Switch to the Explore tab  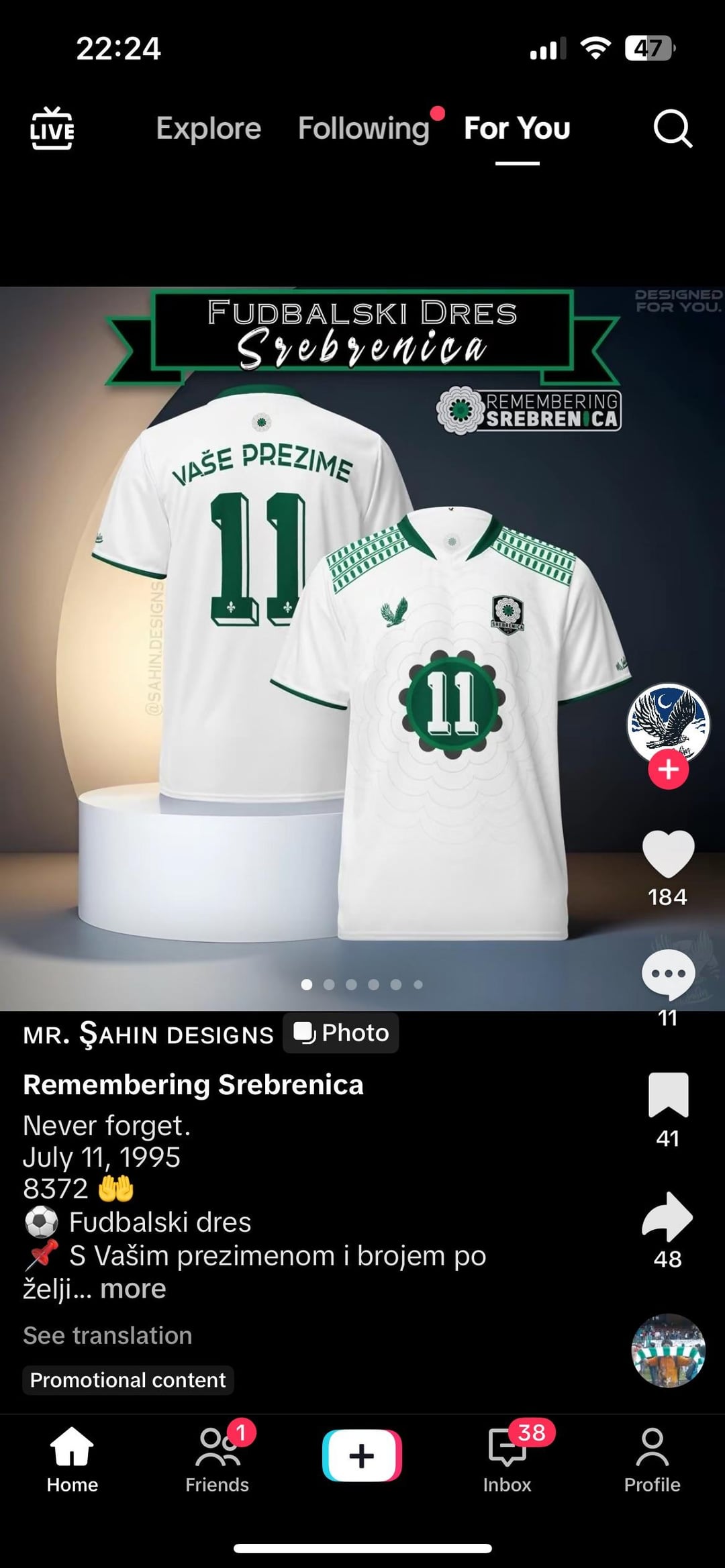[x=208, y=128]
